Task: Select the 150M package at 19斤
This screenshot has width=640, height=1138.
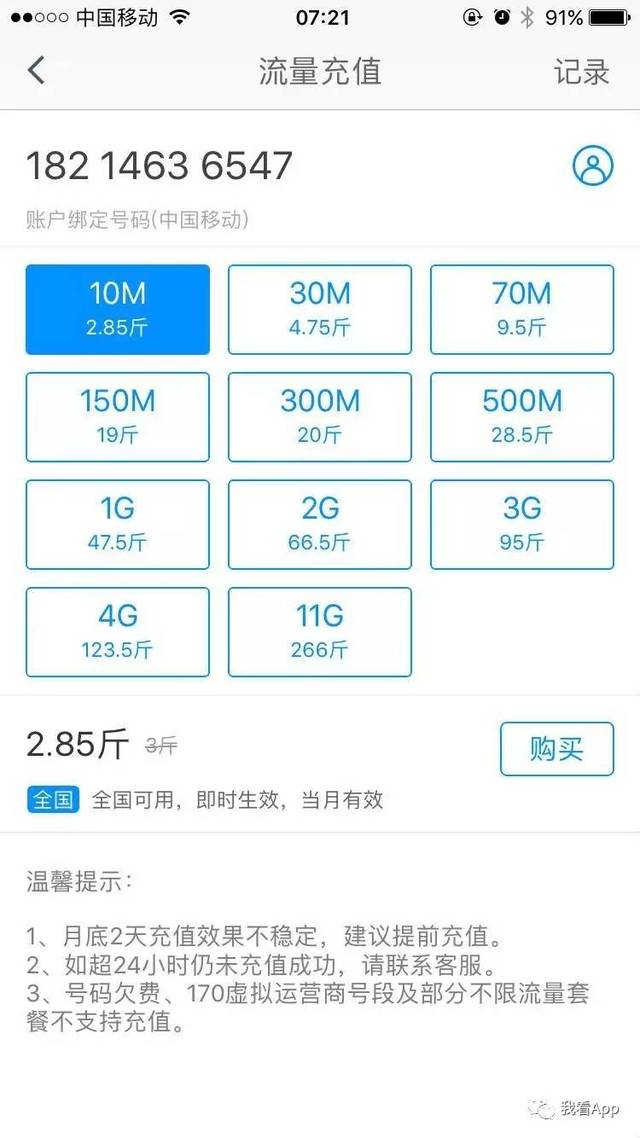Action: [118, 417]
